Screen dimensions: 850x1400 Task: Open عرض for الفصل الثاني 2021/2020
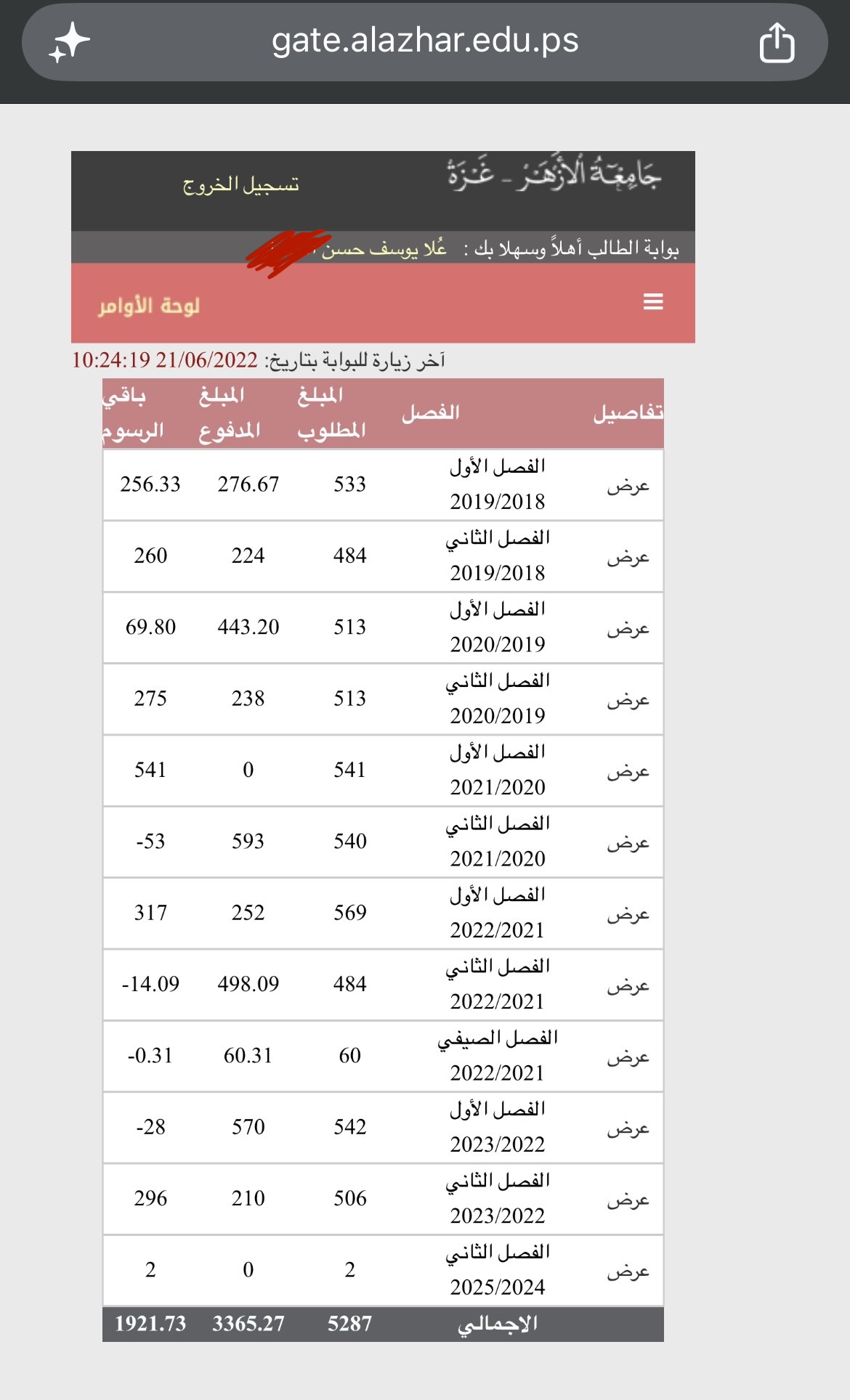[628, 842]
